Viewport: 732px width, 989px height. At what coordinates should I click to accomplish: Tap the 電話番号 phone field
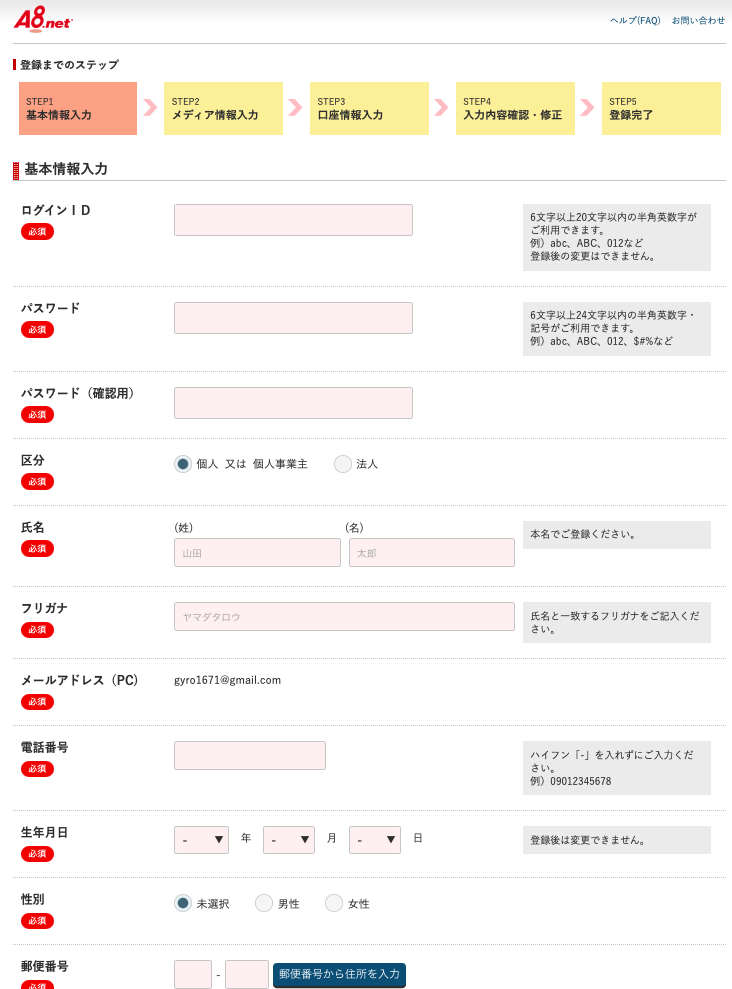pos(250,755)
